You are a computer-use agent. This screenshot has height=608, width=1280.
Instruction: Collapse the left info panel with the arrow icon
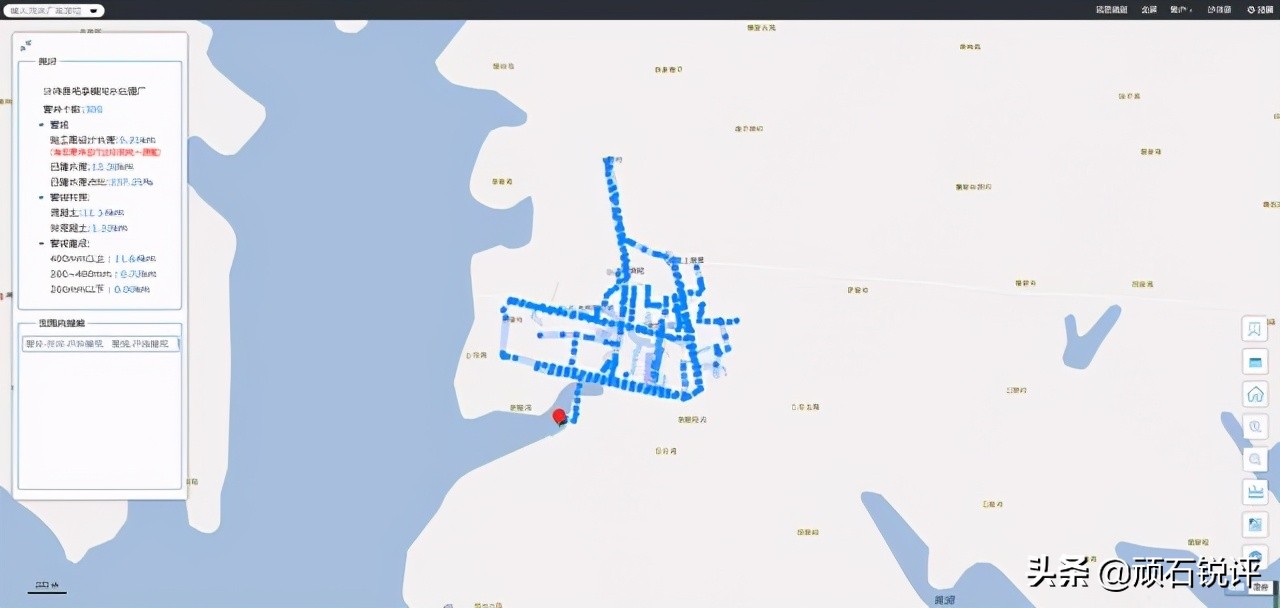(x=26, y=44)
